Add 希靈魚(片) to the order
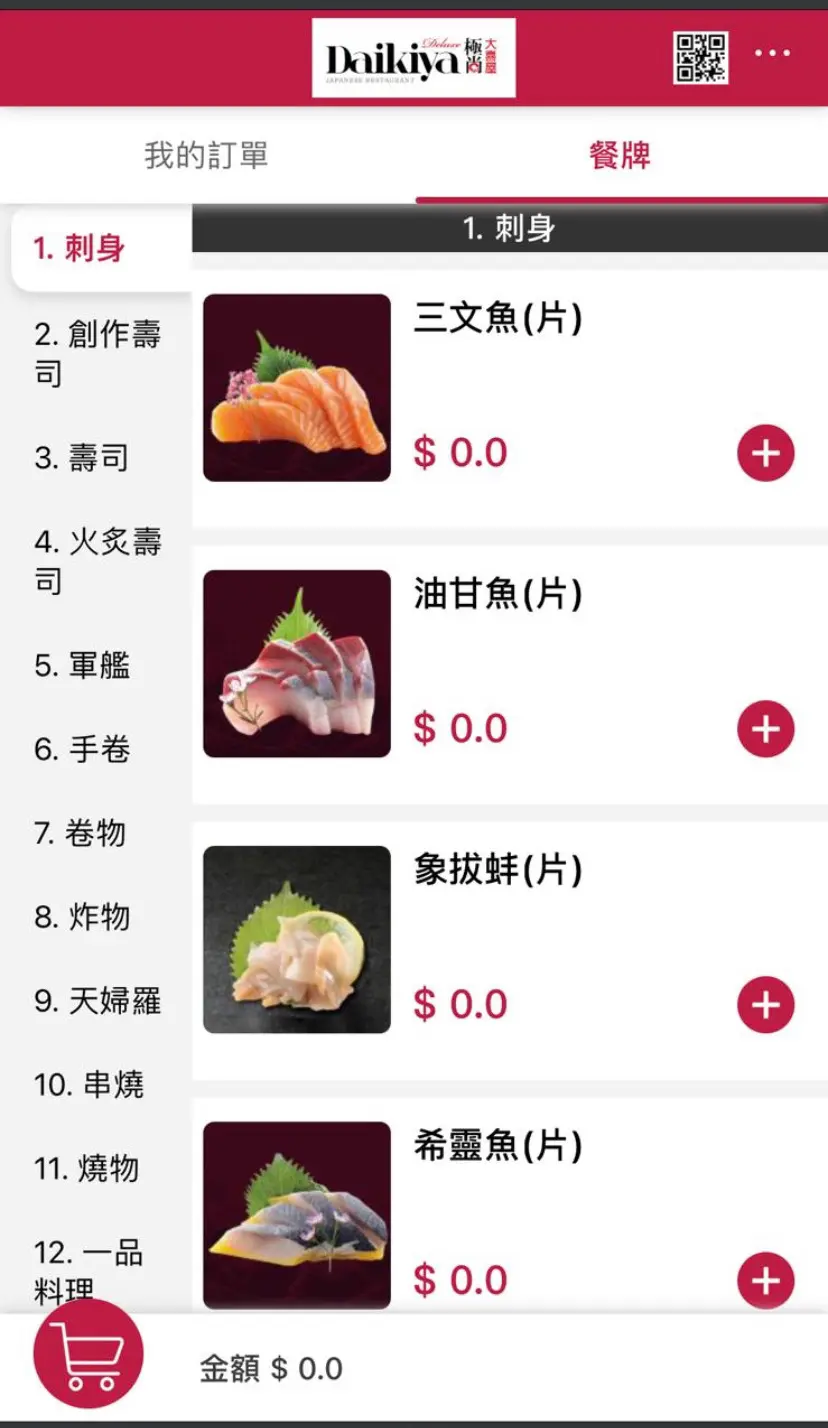Image resolution: width=828 pixels, height=1428 pixels. tap(766, 1281)
